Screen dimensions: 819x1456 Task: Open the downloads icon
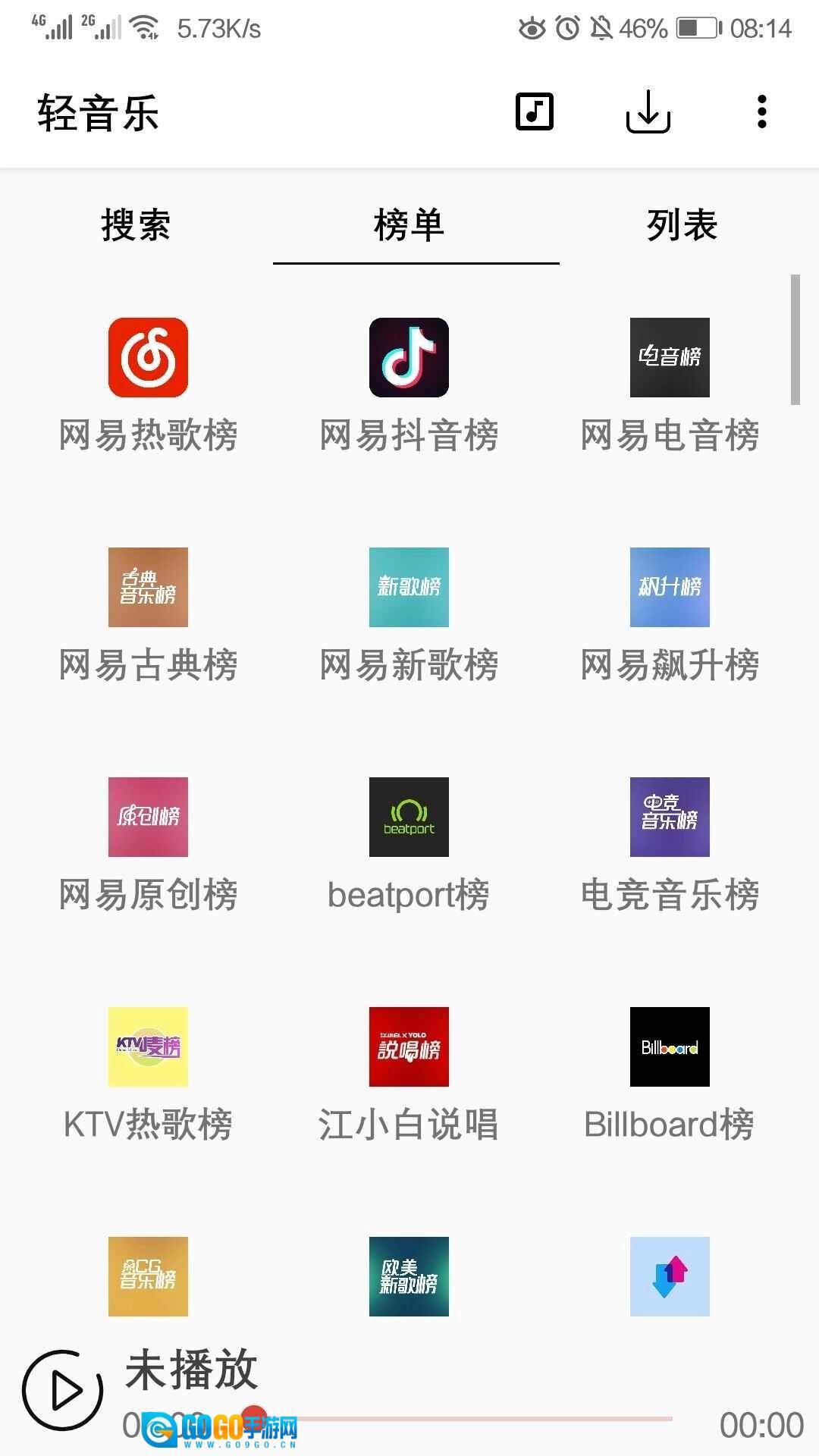pos(648,112)
